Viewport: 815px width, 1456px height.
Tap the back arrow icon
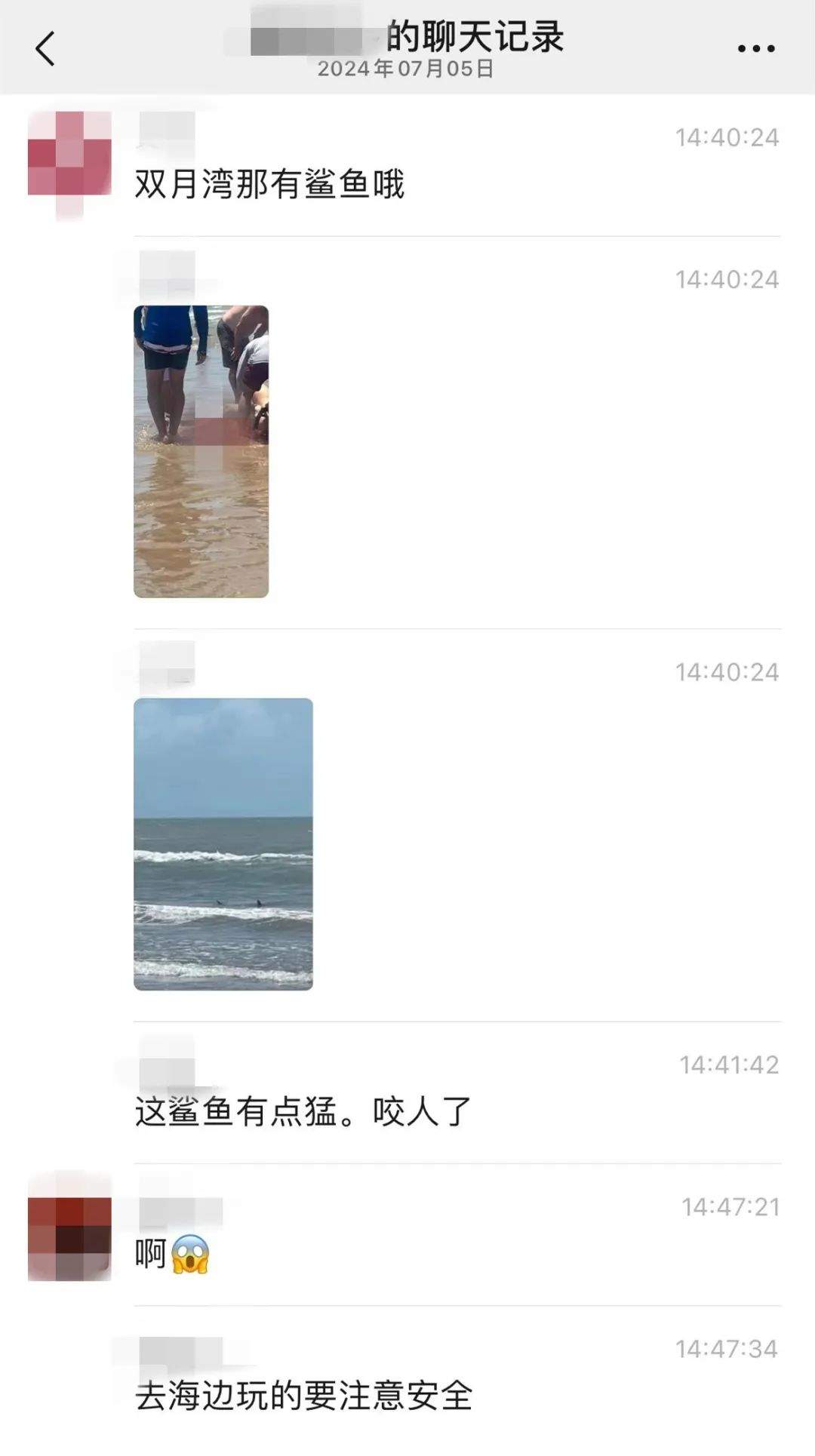[43, 47]
